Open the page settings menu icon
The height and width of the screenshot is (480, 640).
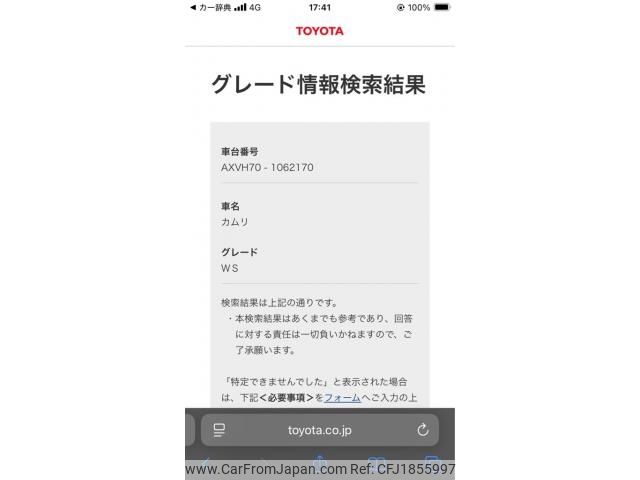coord(219,430)
